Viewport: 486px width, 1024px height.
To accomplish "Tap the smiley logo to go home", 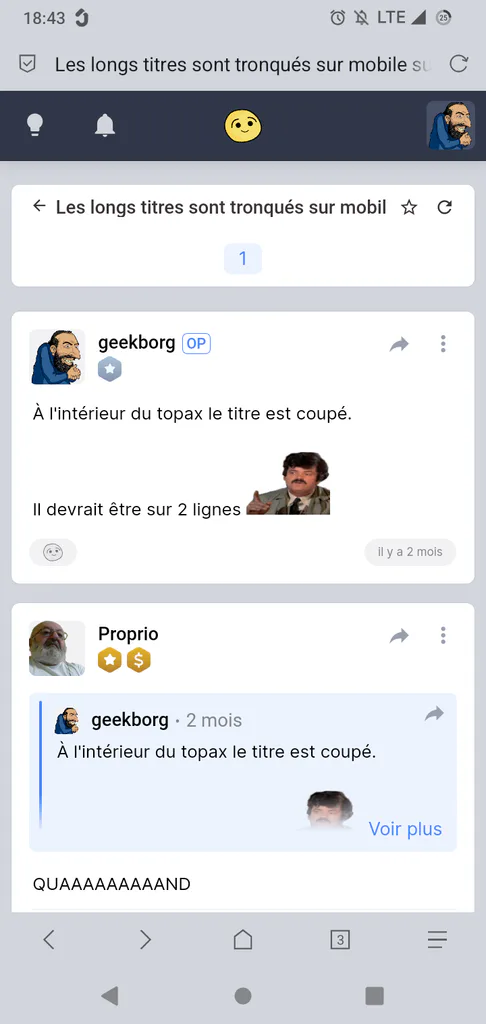I will click(243, 125).
